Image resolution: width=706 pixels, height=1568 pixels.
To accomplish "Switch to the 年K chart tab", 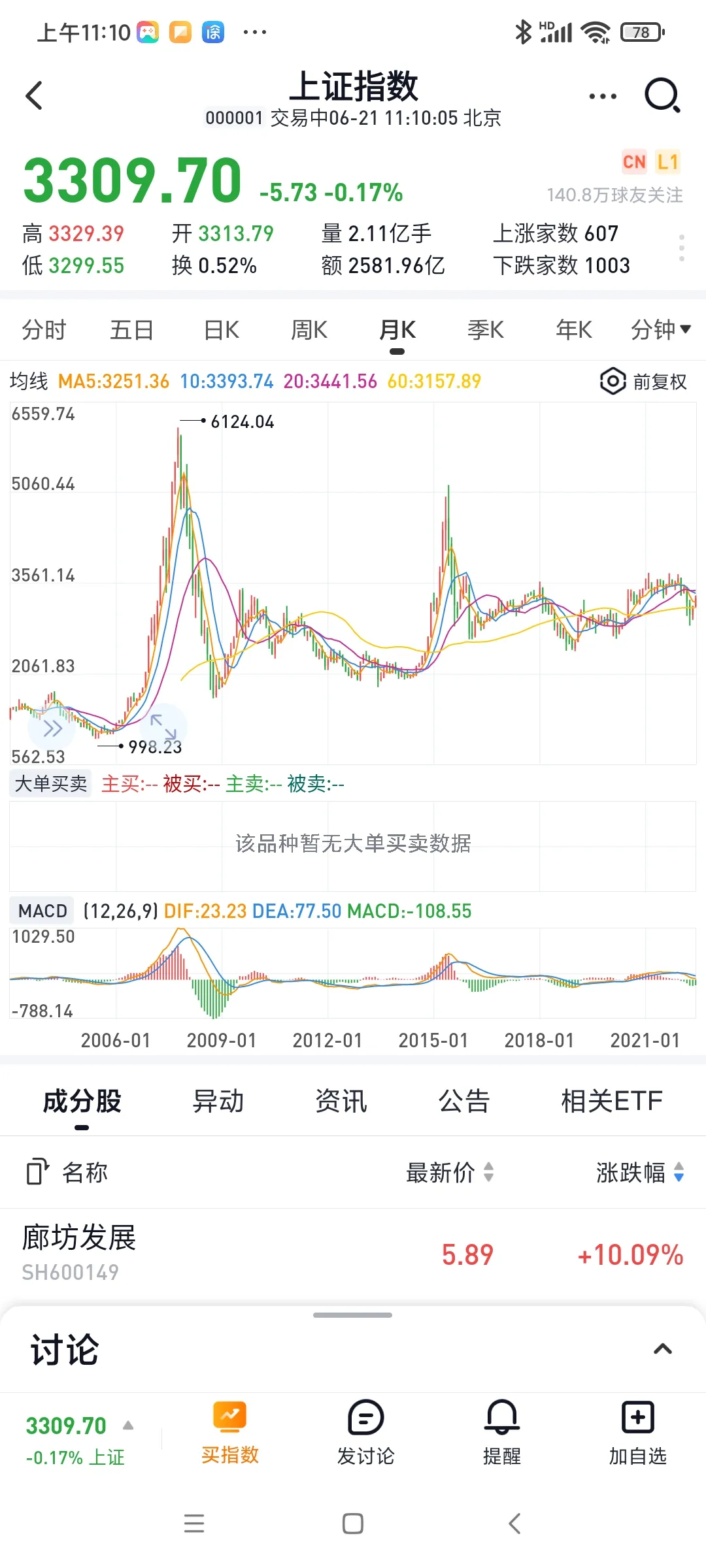I will (574, 330).
